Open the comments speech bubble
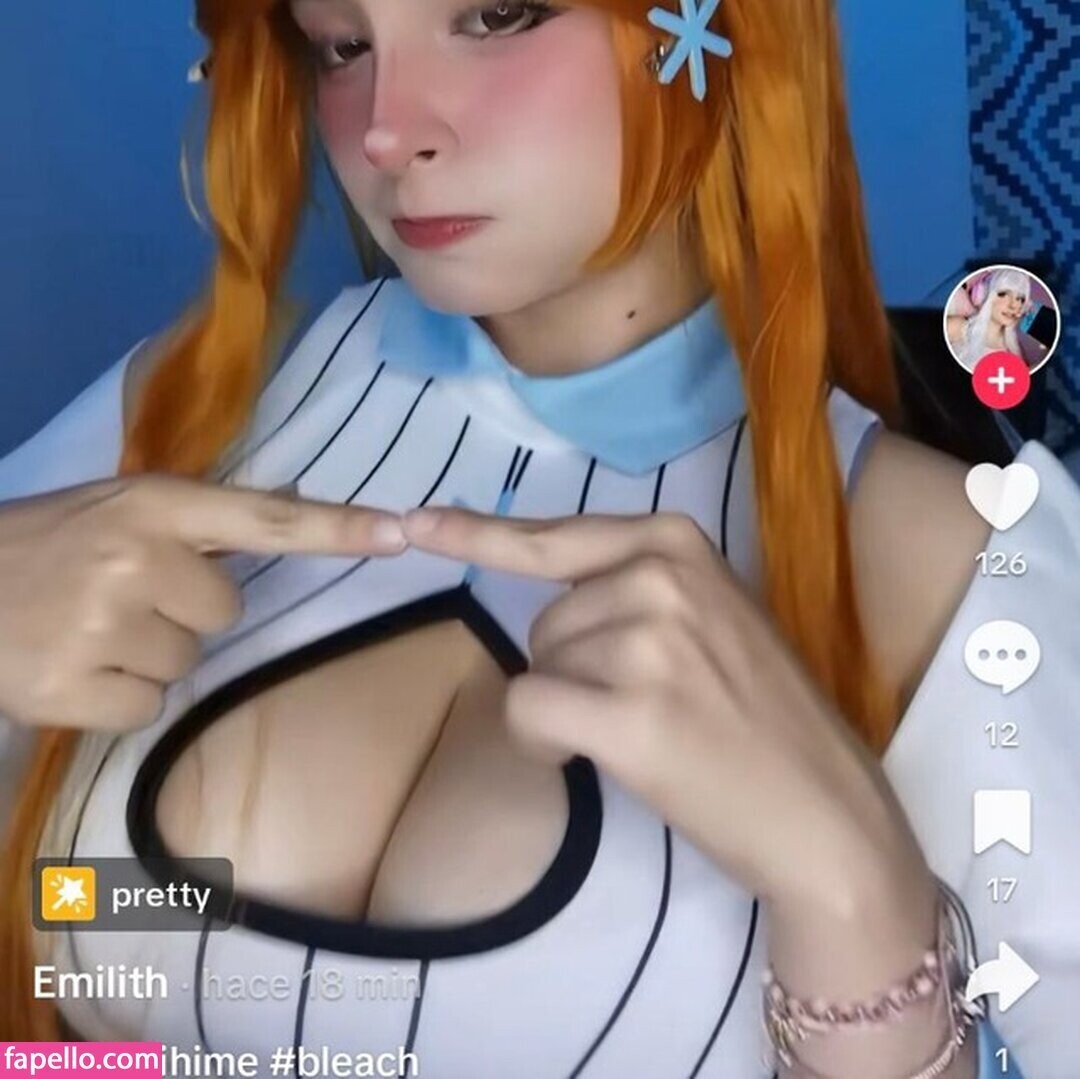The height and width of the screenshot is (1079, 1080). click(x=1001, y=656)
